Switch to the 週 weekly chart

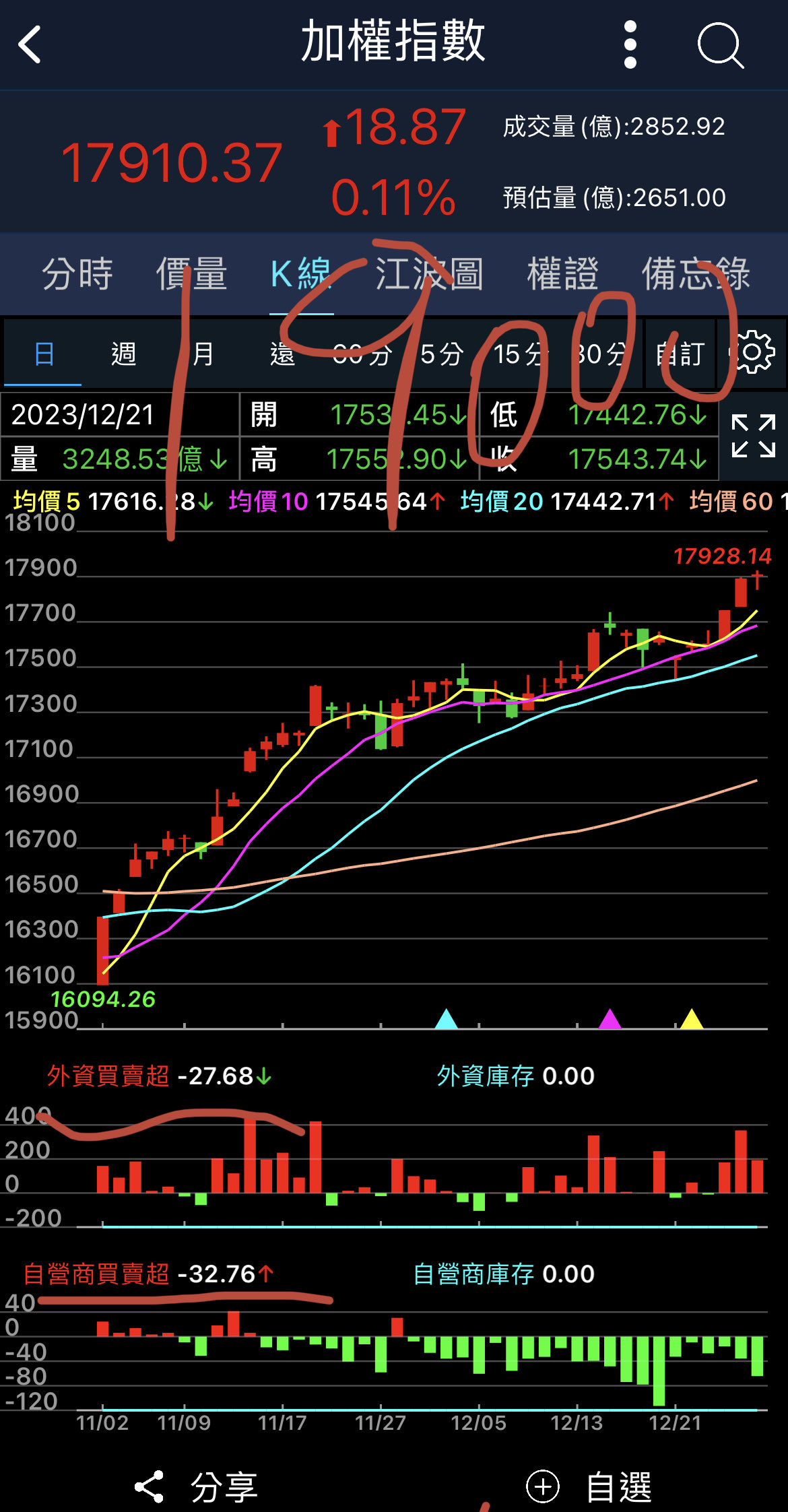point(123,354)
